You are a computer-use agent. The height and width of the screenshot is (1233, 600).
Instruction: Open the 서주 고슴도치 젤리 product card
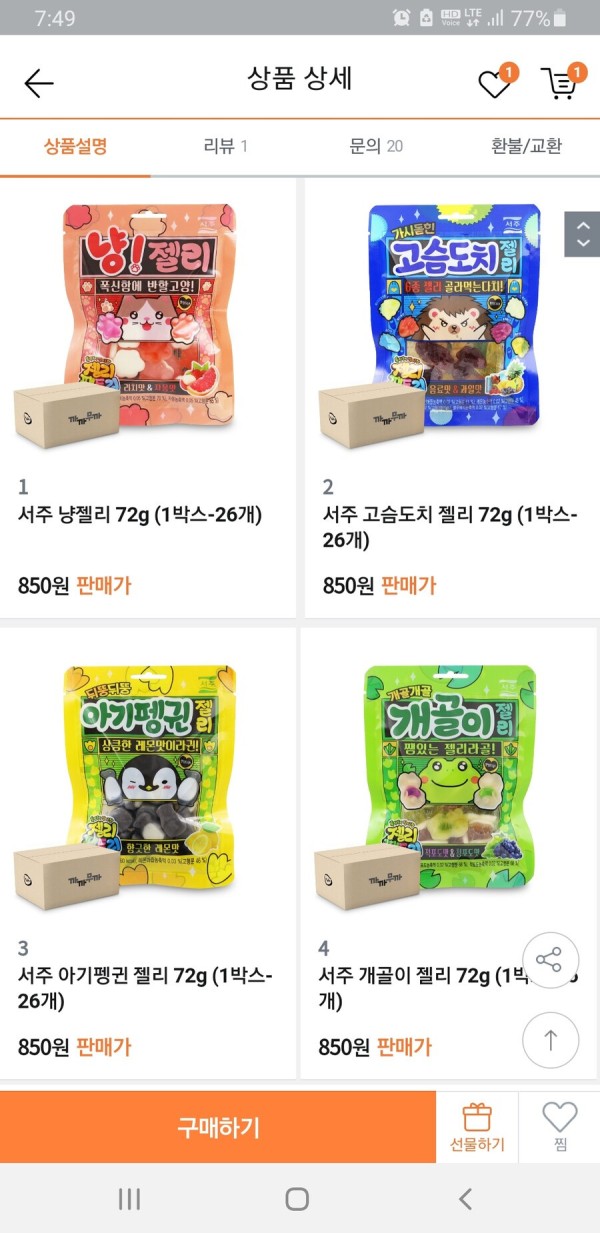point(452,400)
